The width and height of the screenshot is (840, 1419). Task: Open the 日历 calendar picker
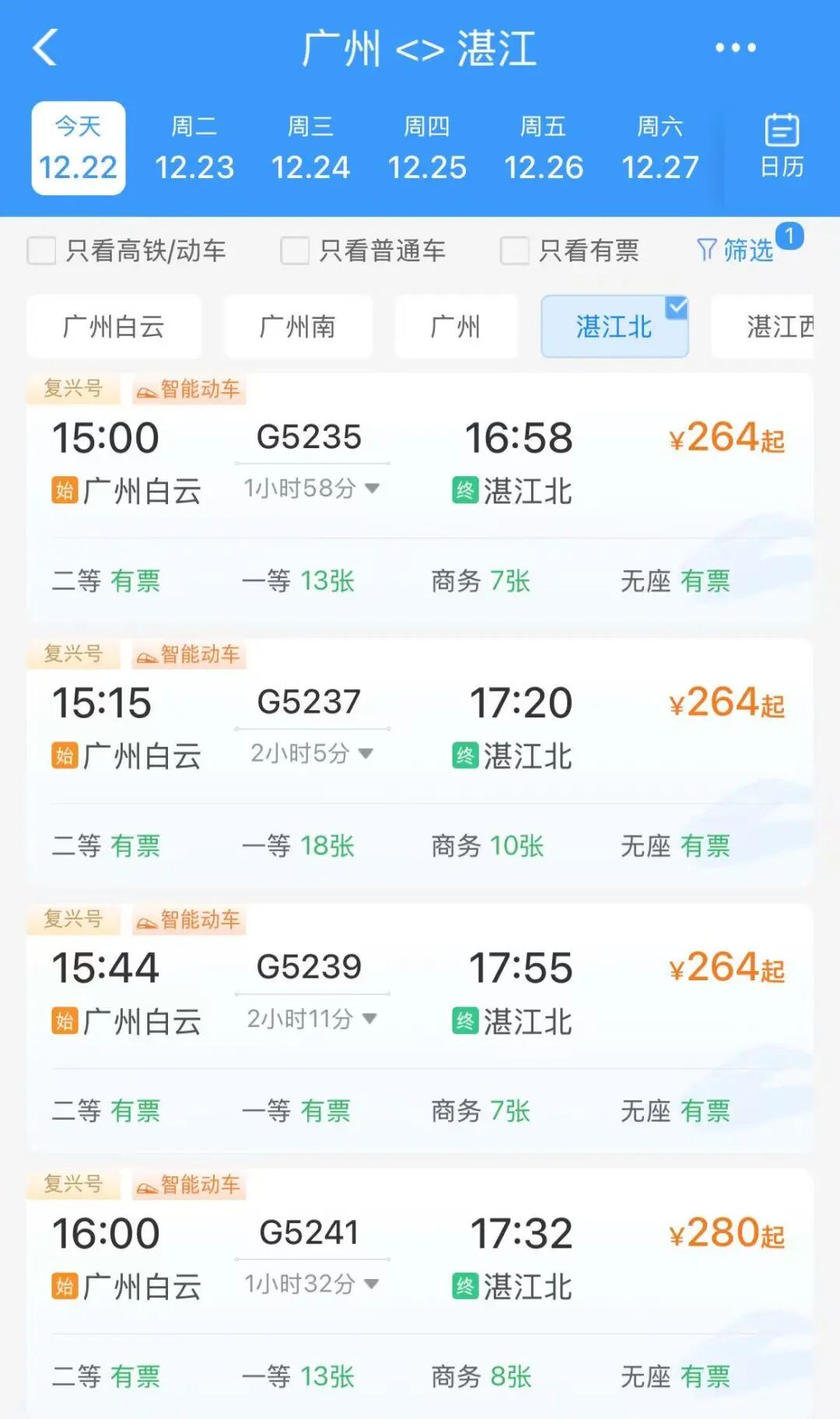pos(781,146)
